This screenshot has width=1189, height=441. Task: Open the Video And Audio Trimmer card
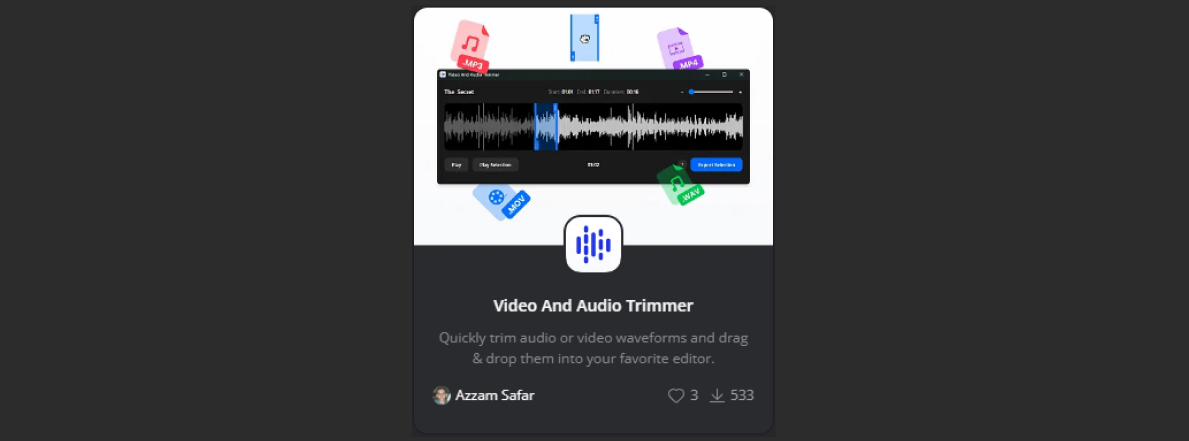[593, 305]
